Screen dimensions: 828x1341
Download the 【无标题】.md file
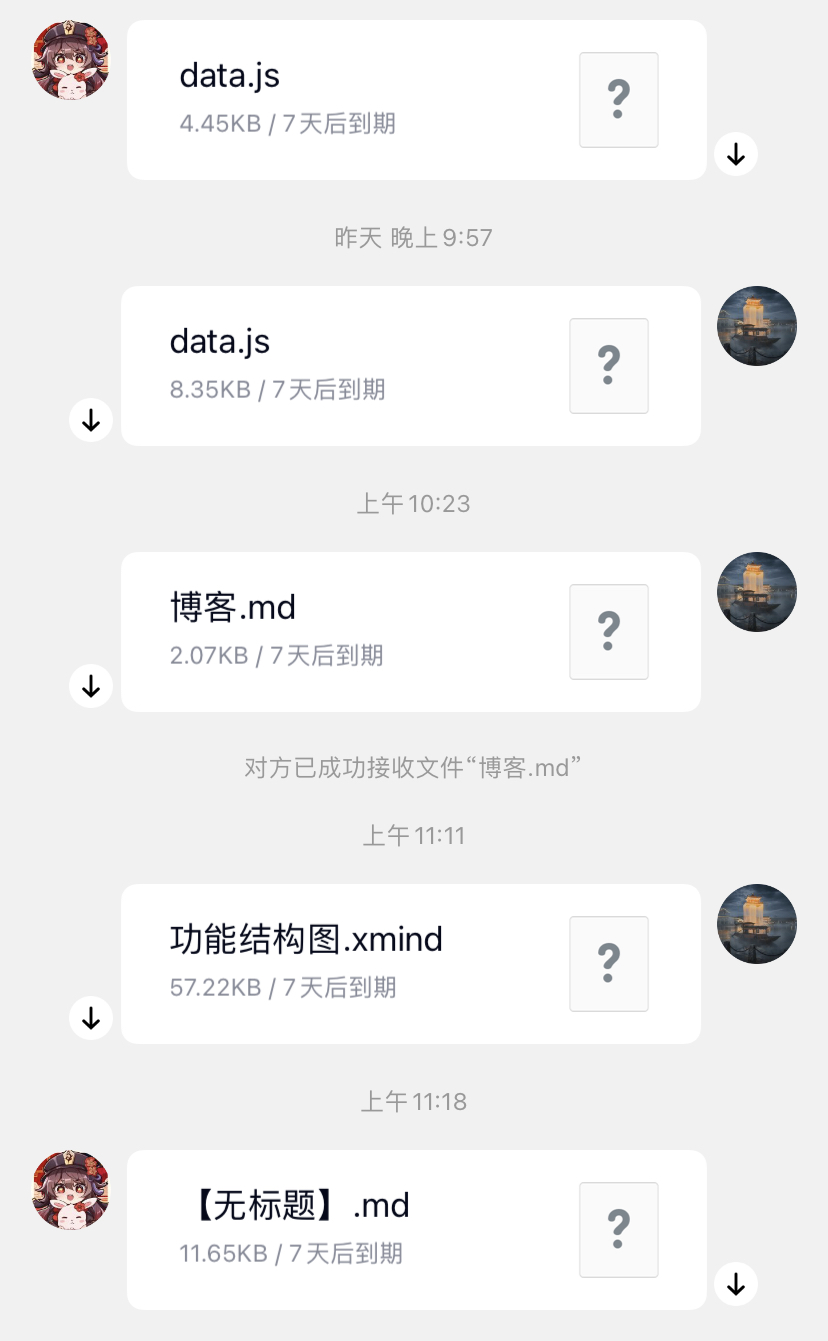point(736,1285)
